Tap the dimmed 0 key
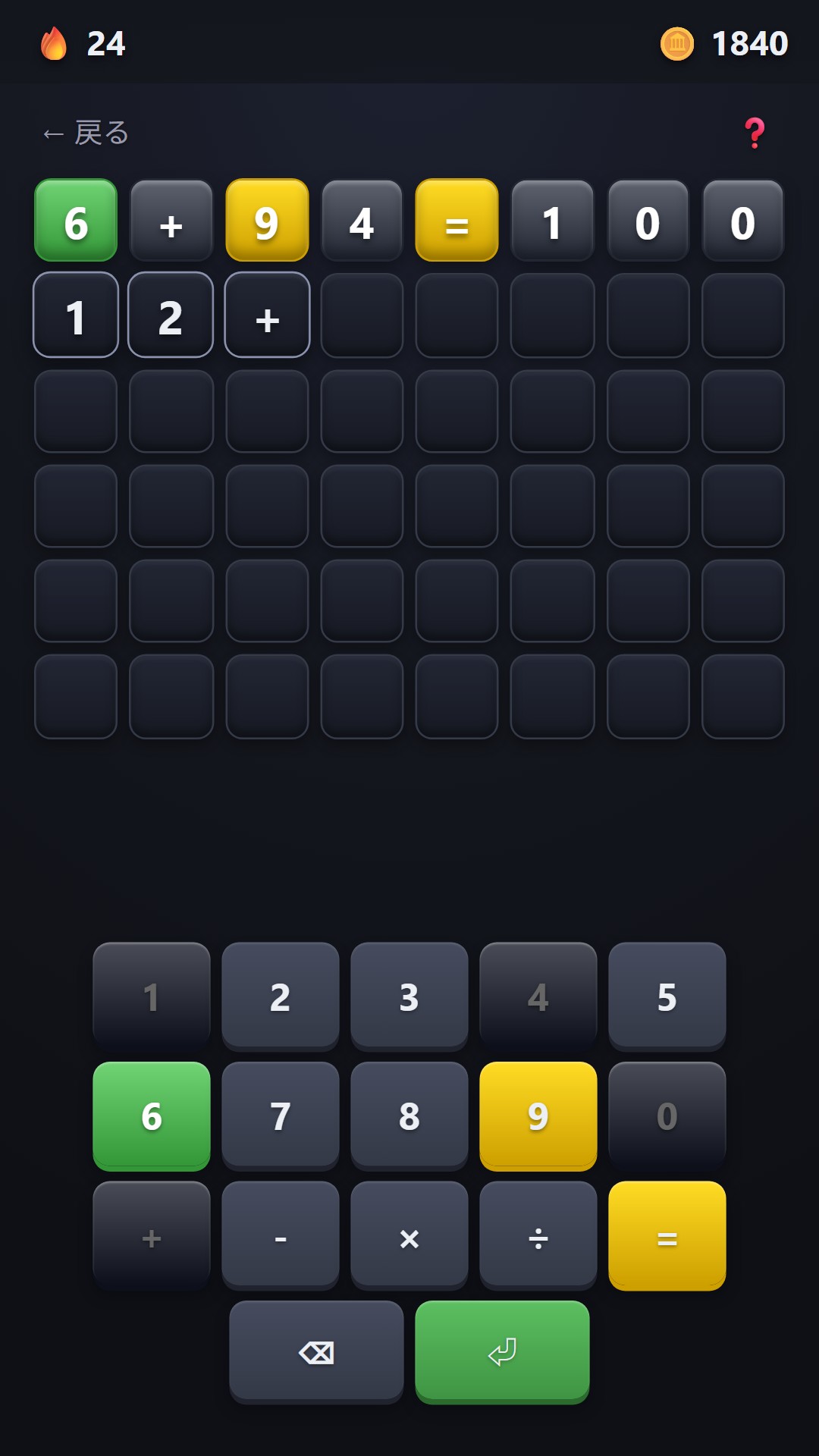The width and height of the screenshot is (819, 1456). pyautogui.click(x=667, y=1116)
